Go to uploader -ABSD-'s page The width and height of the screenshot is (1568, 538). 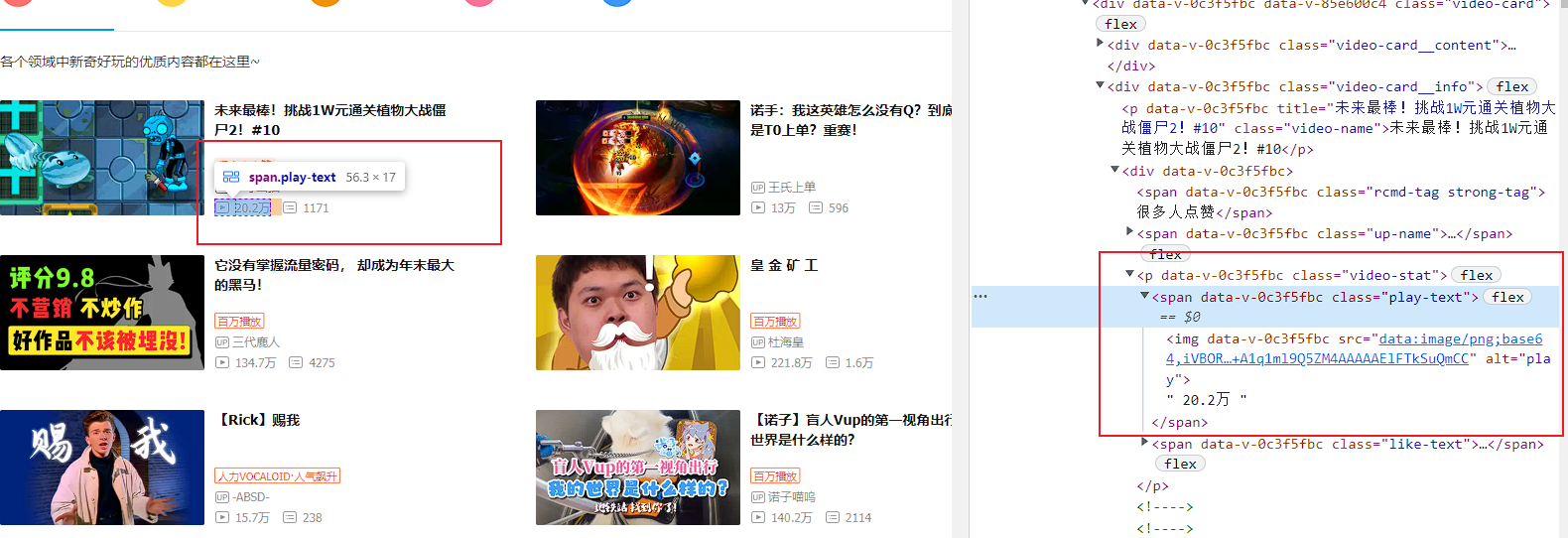[251, 497]
